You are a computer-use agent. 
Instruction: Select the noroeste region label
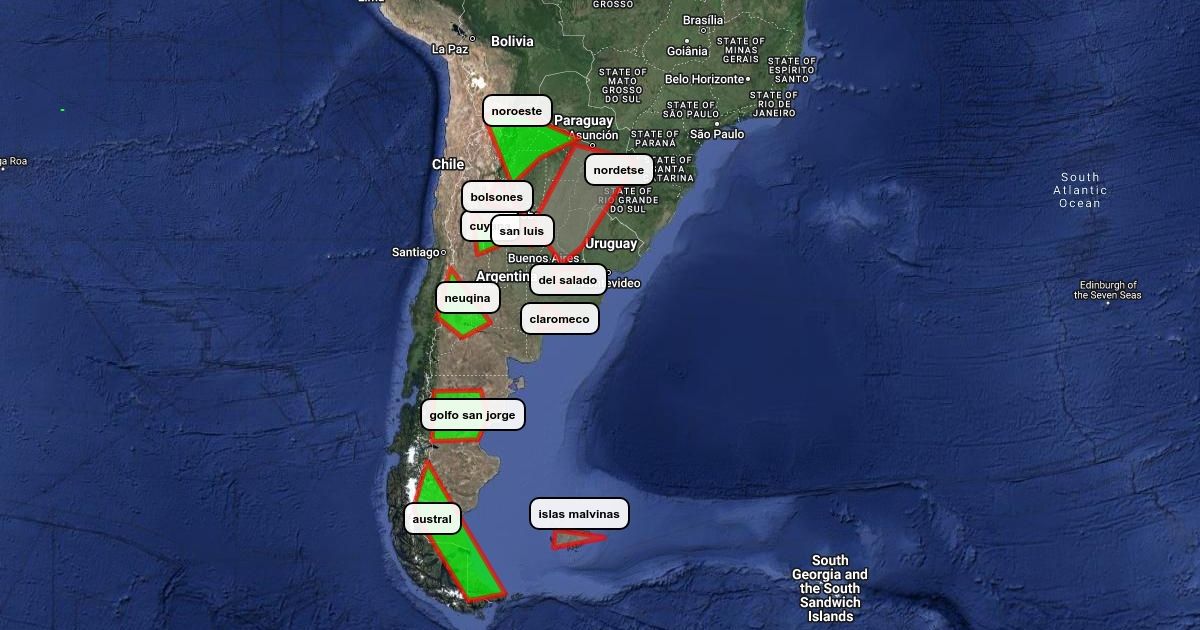point(517,111)
